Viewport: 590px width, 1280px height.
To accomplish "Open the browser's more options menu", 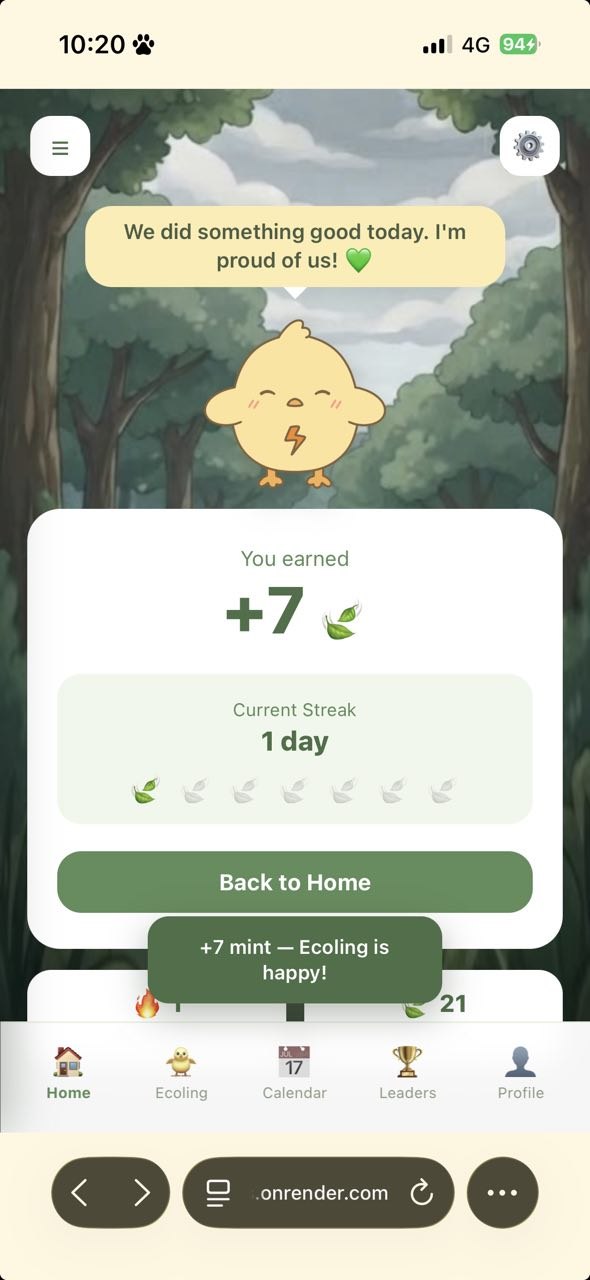I will tap(503, 1193).
